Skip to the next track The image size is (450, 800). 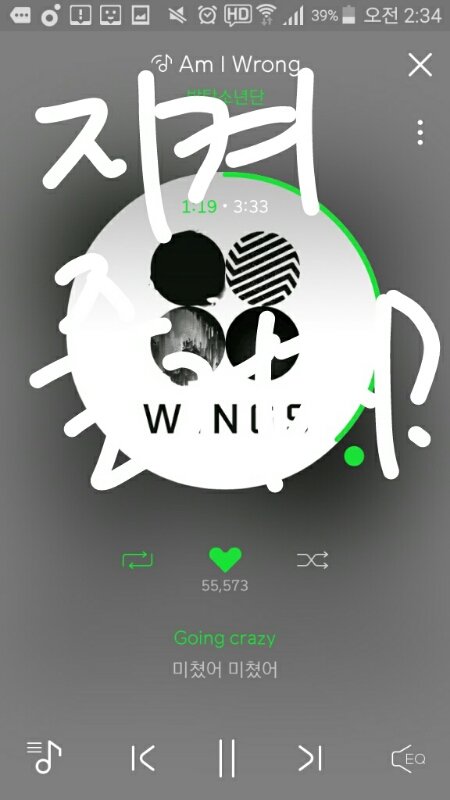[310, 758]
